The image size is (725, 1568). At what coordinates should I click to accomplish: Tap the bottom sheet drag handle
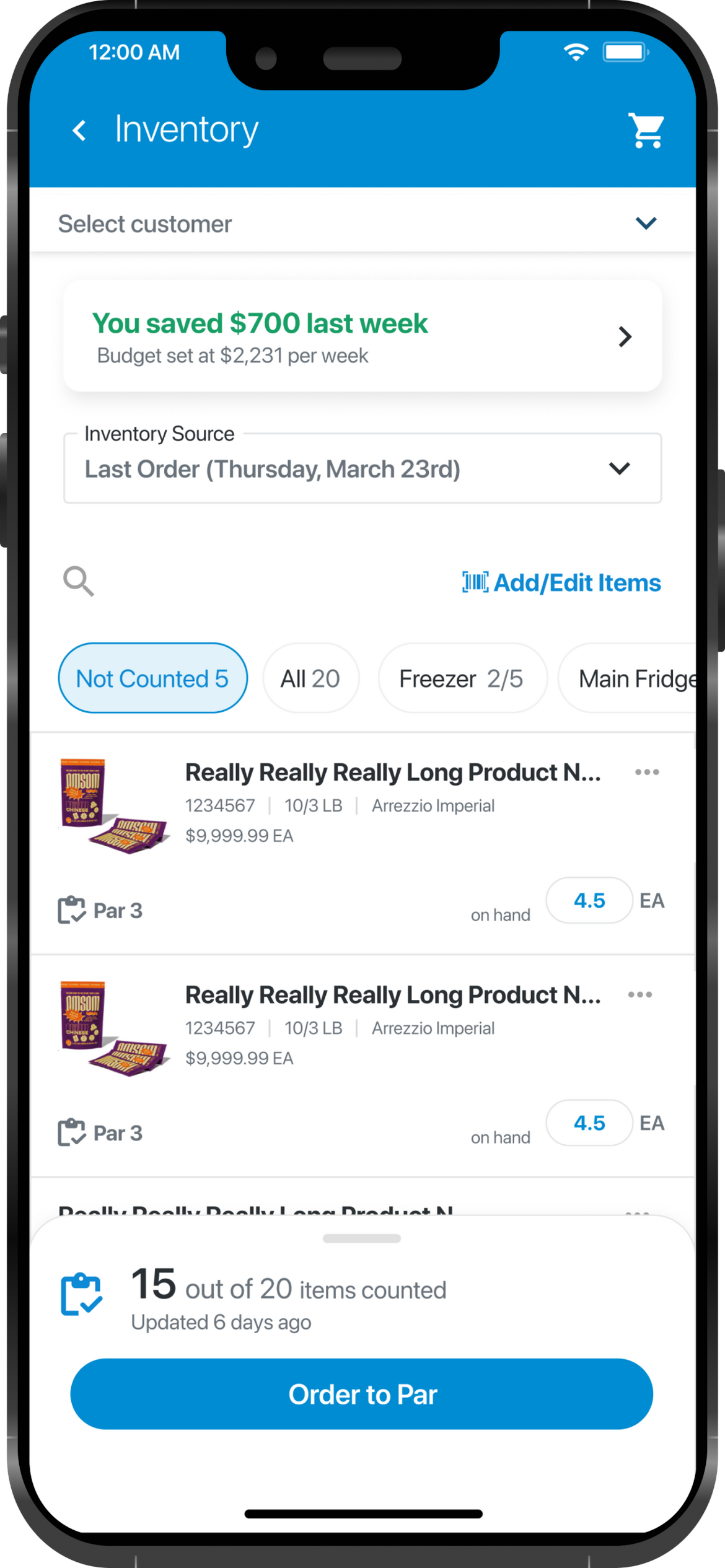click(362, 1238)
